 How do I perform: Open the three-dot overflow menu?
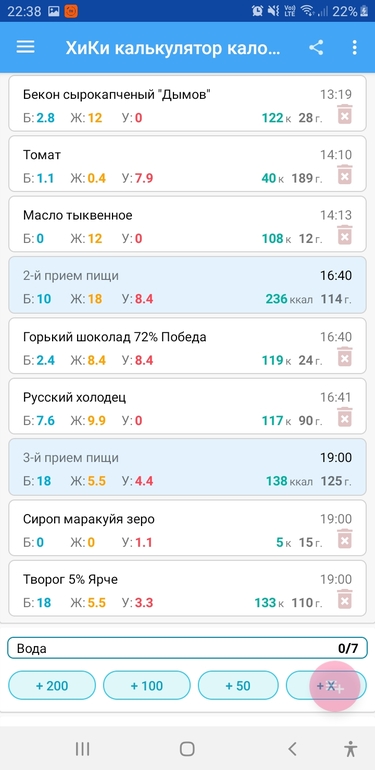click(354, 48)
